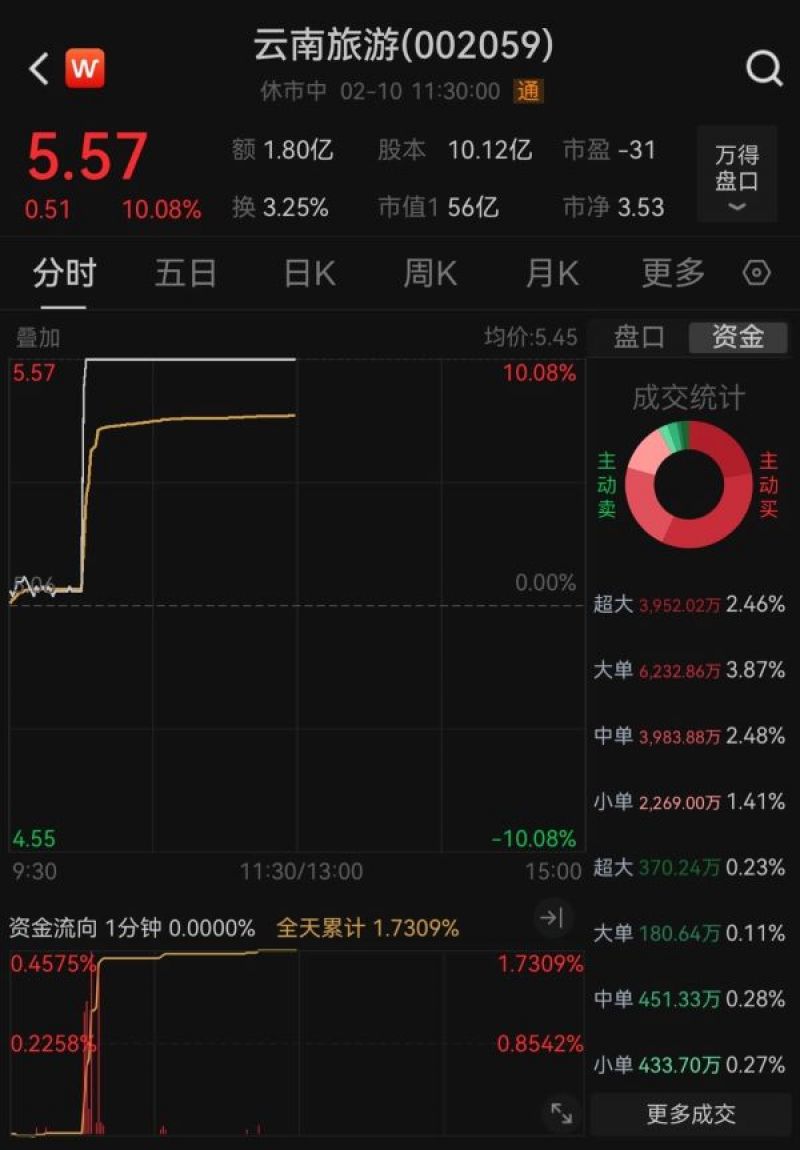This screenshot has height=1150, width=800.
Task: Open the 更多 chart options
Action: click(x=673, y=273)
